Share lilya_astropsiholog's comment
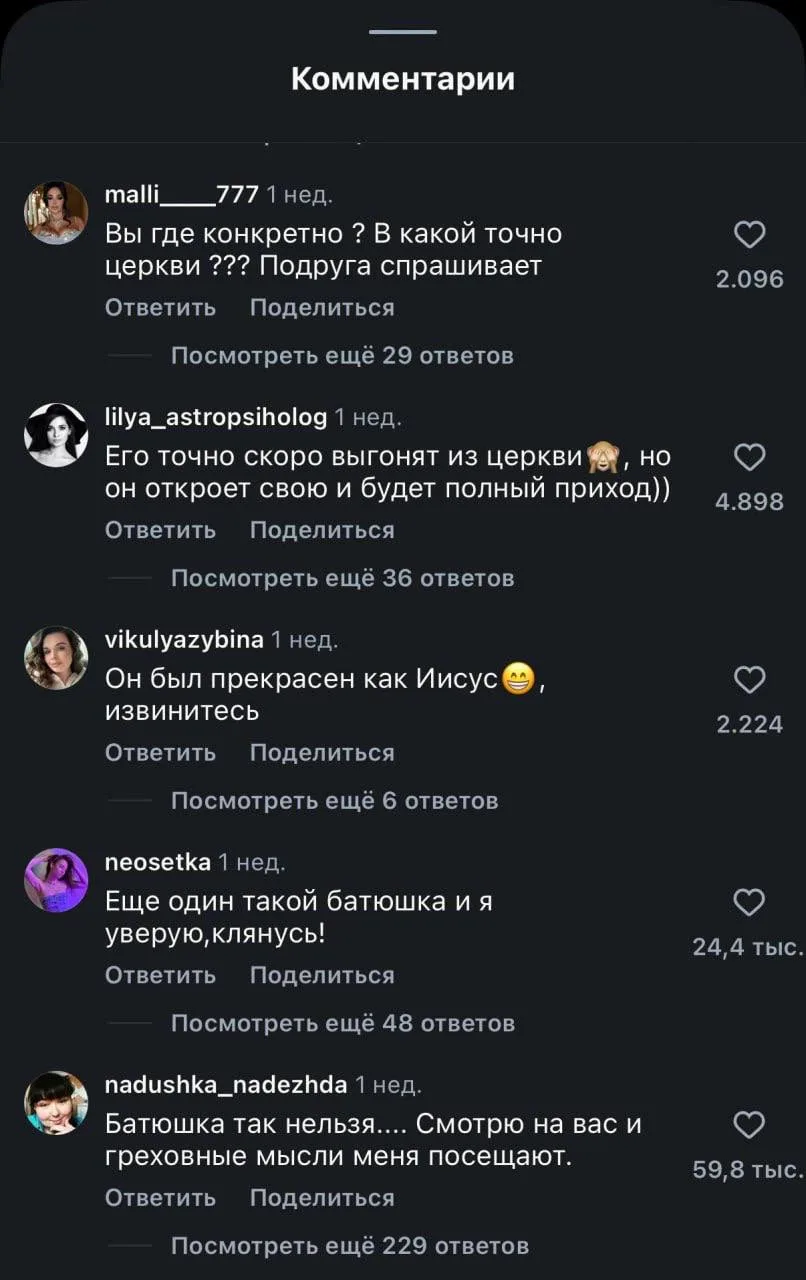Image resolution: width=806 pixels, height=1280 pixels. [x=321, y=530]
